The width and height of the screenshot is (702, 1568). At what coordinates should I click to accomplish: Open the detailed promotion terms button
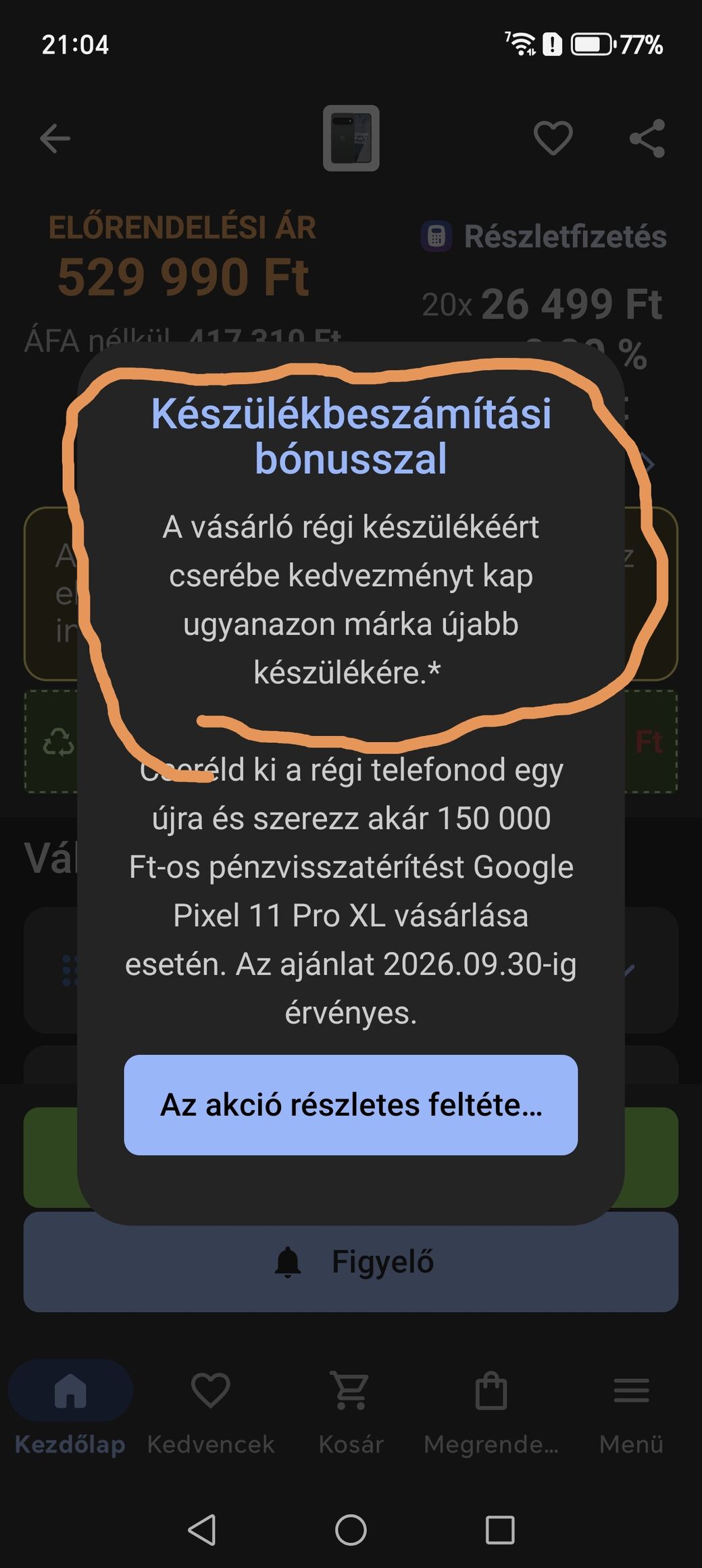coord(351,1105)
